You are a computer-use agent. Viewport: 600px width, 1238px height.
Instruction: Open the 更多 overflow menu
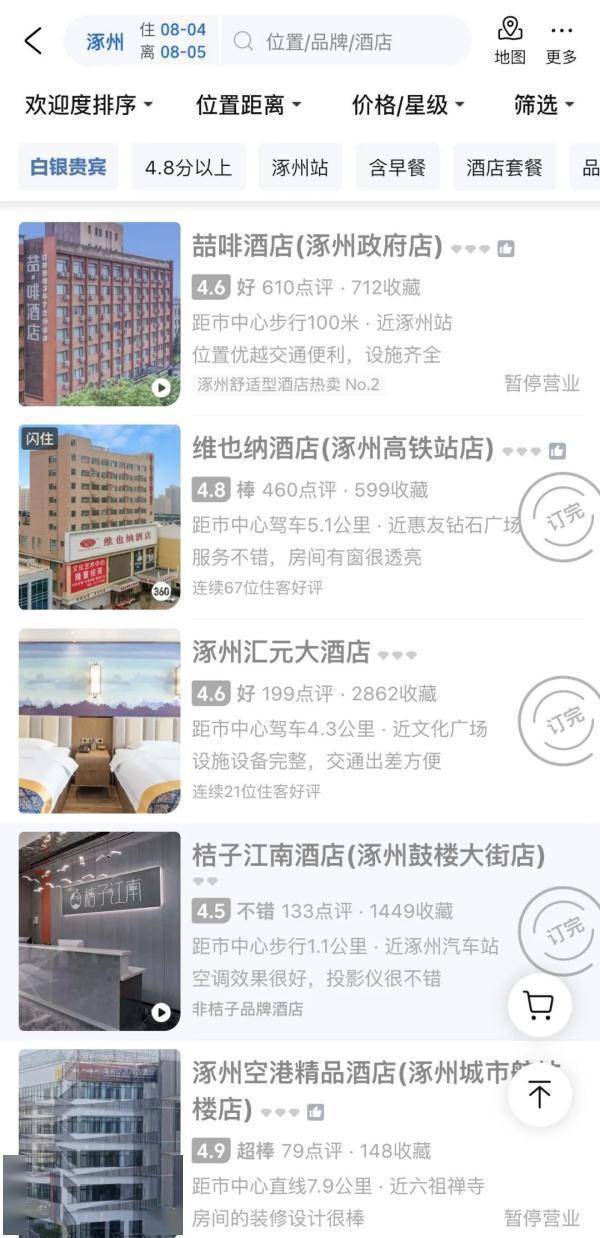click(x=561, y=41)
